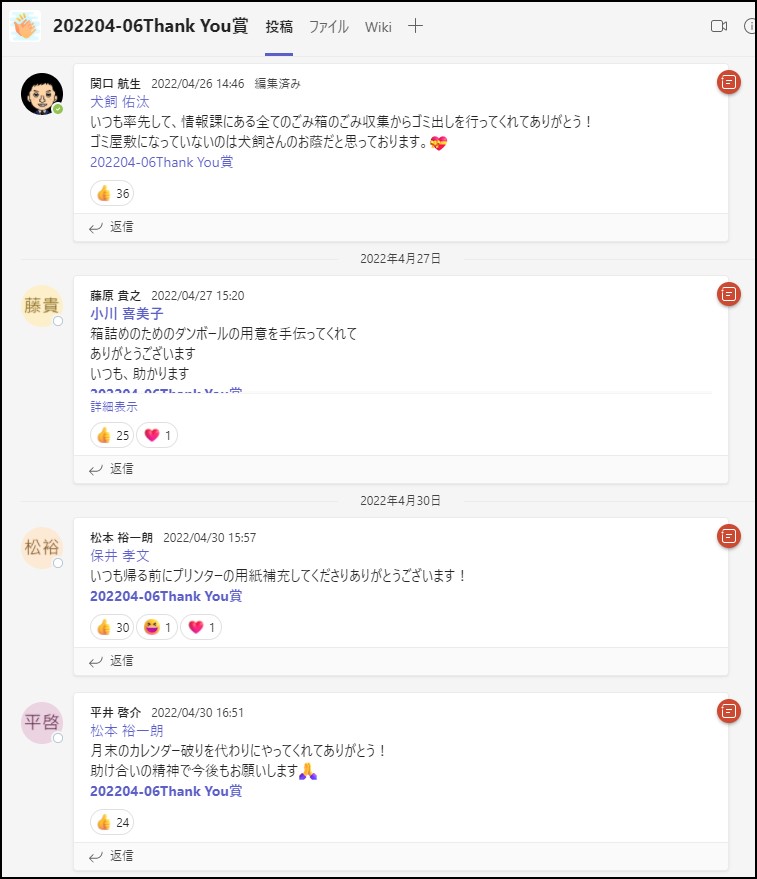This screenshot has height=879, width=757.
Task: Open the Wiki tab
Action: pyautogui.click(x=378, y=27)
